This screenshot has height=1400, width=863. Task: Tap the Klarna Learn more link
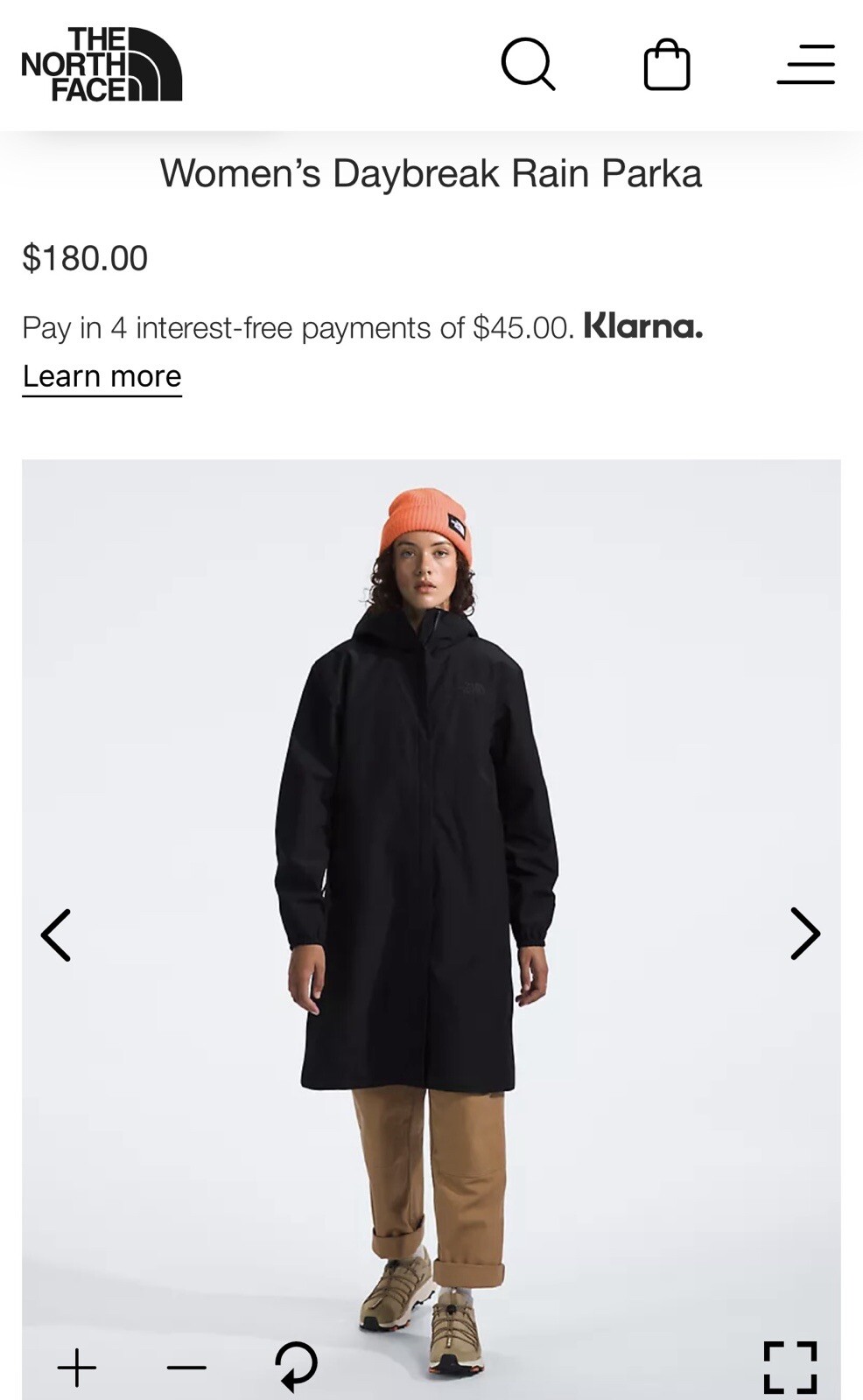tap(102, 376)
